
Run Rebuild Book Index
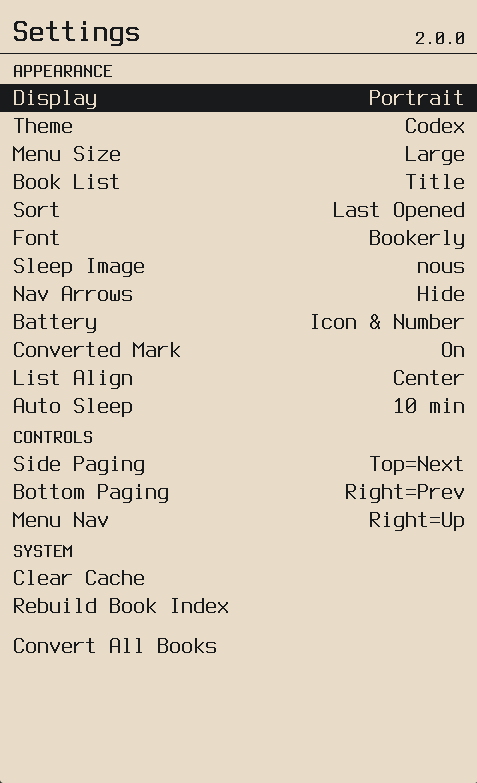[x=238, y=606]
